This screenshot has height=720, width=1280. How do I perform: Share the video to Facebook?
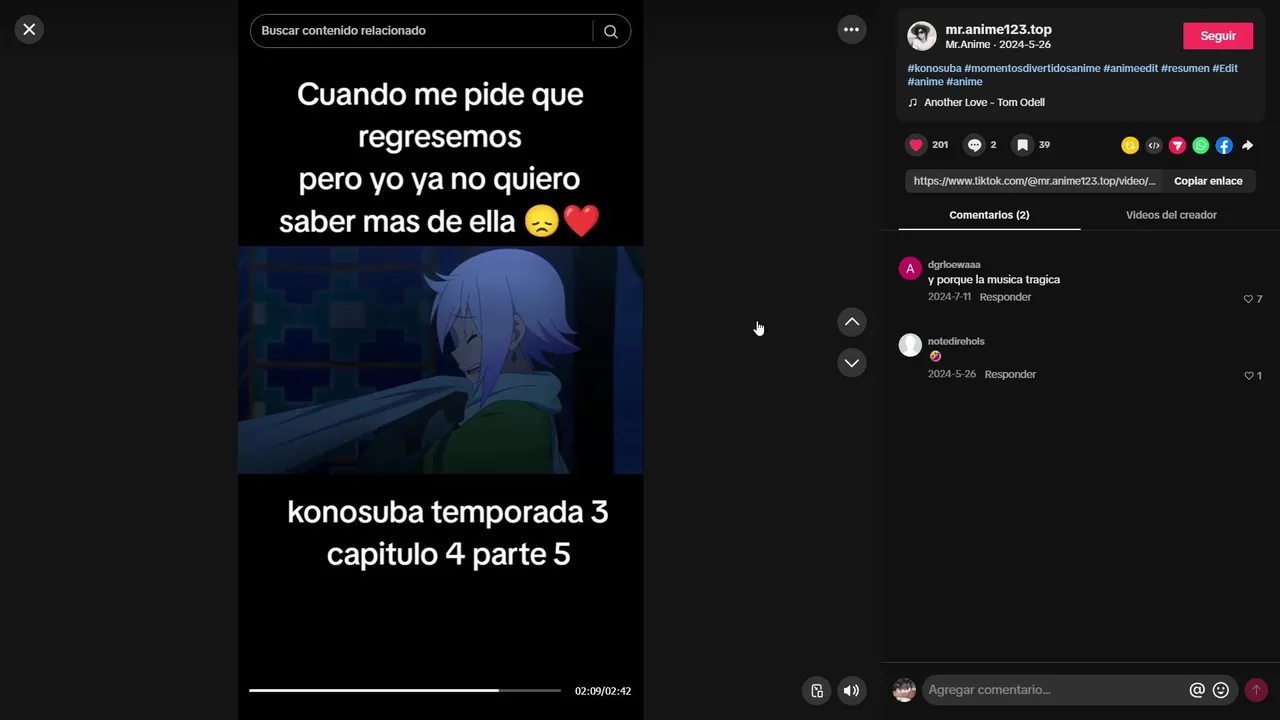[1224, 146]
